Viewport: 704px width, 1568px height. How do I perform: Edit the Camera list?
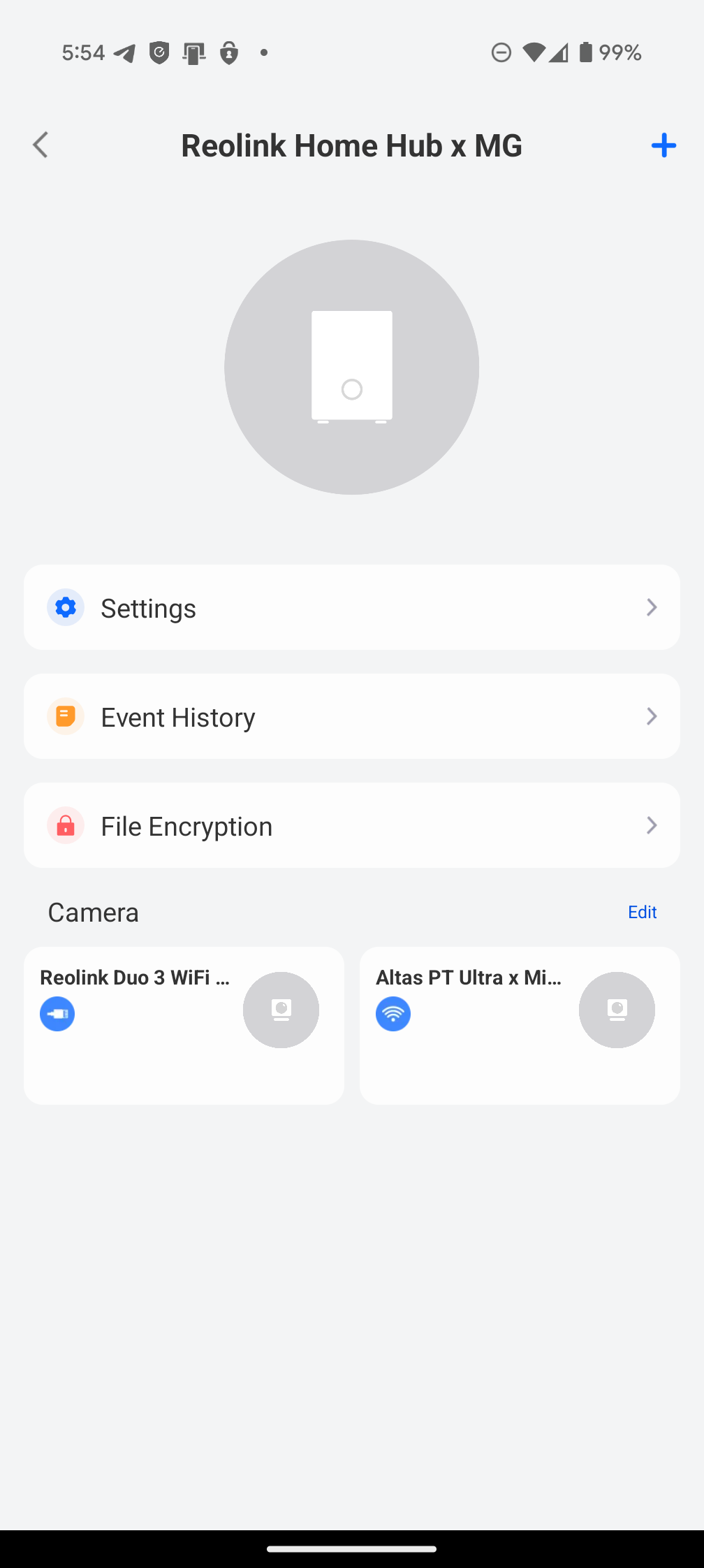pyautogui.click(x=642, y=912)
